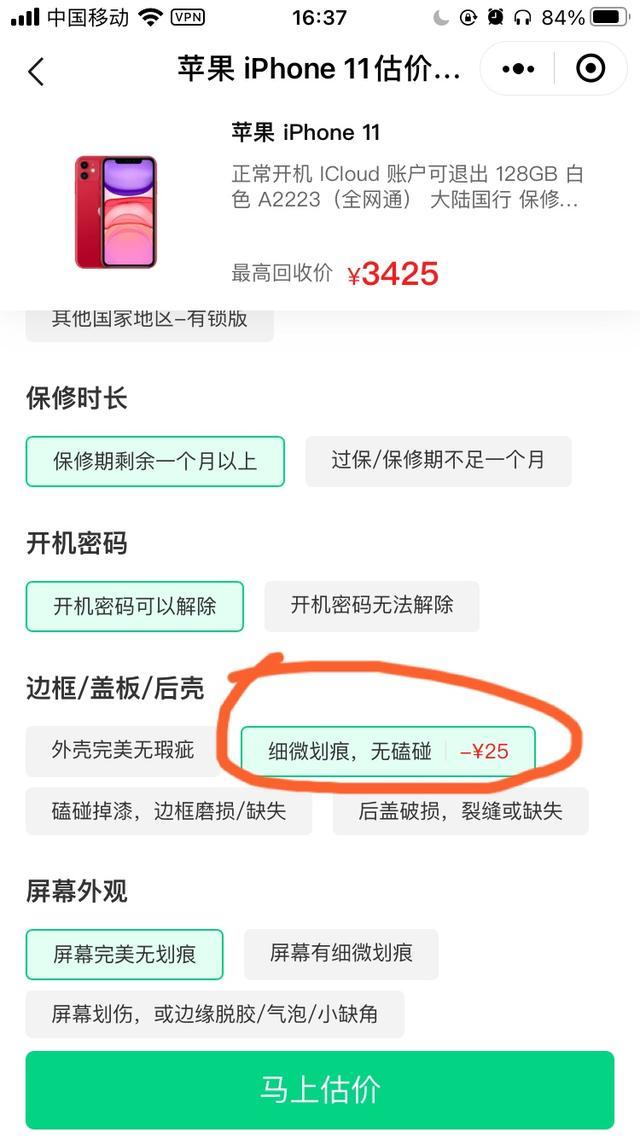
Task: Pick 屏幕划伤，或边缘脱胶/气泡/小缺角
Action: pos(215,1014)
